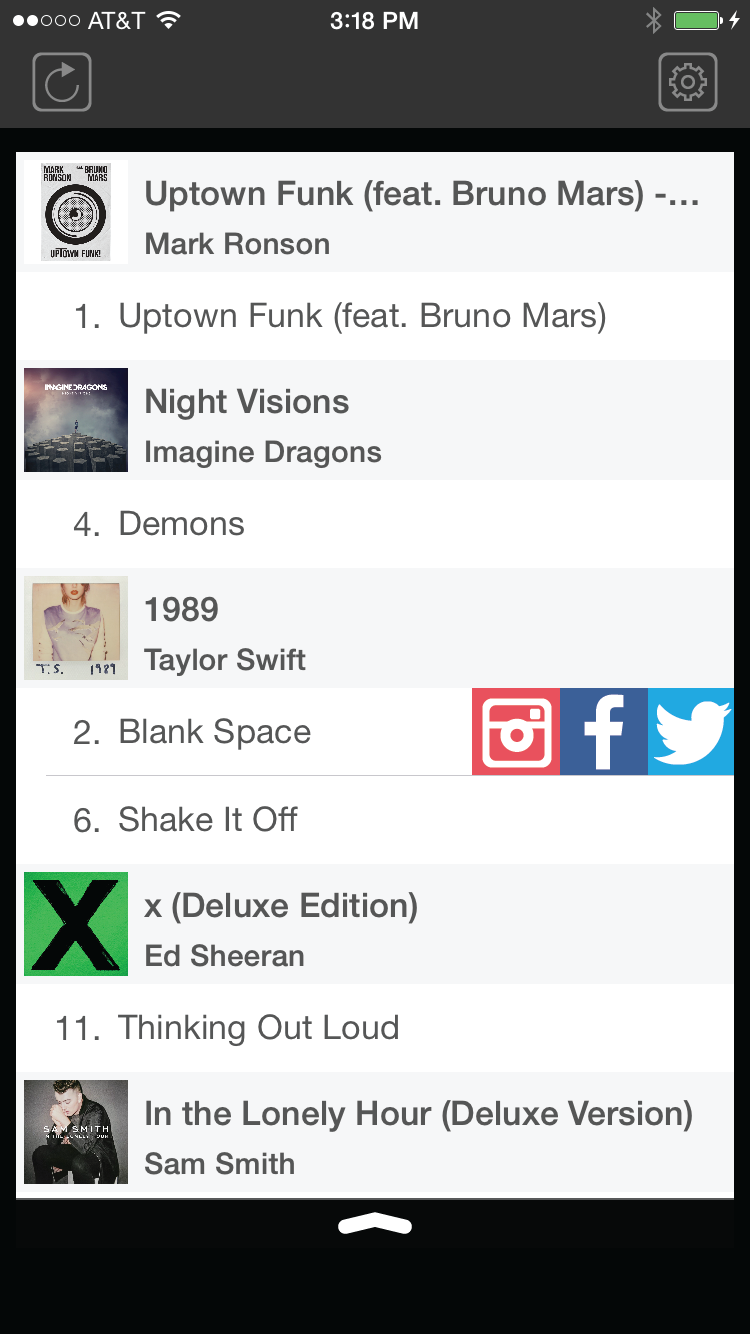Viewport: 750px width, 1334px height.
Task: Select the track Uptown Funk (feat. Bruno Mars)
Action: tap(362, 316)
